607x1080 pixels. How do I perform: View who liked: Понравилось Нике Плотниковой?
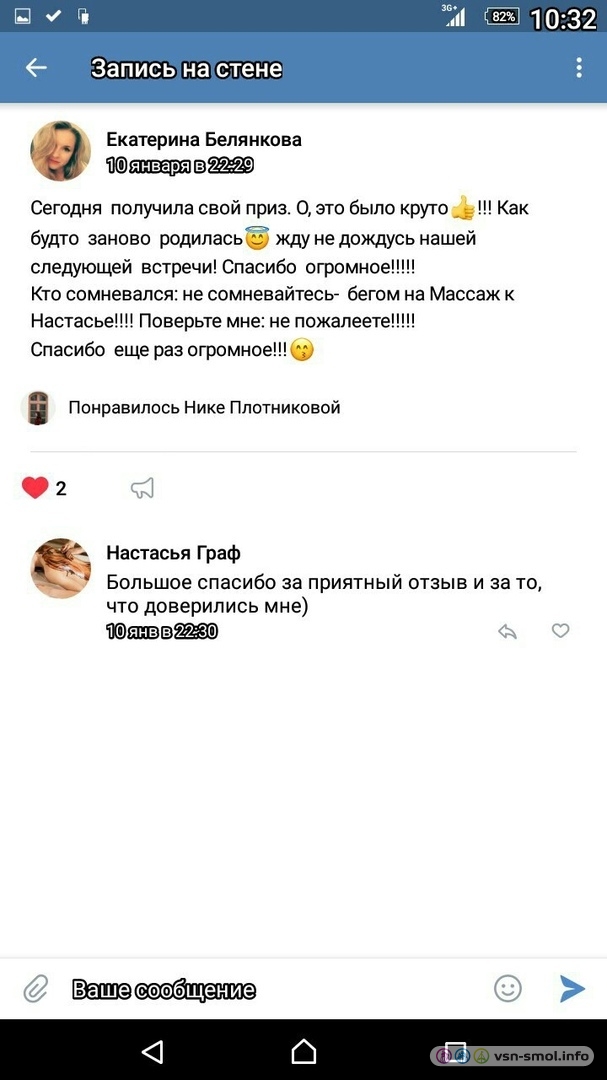[x=181, y=408]
